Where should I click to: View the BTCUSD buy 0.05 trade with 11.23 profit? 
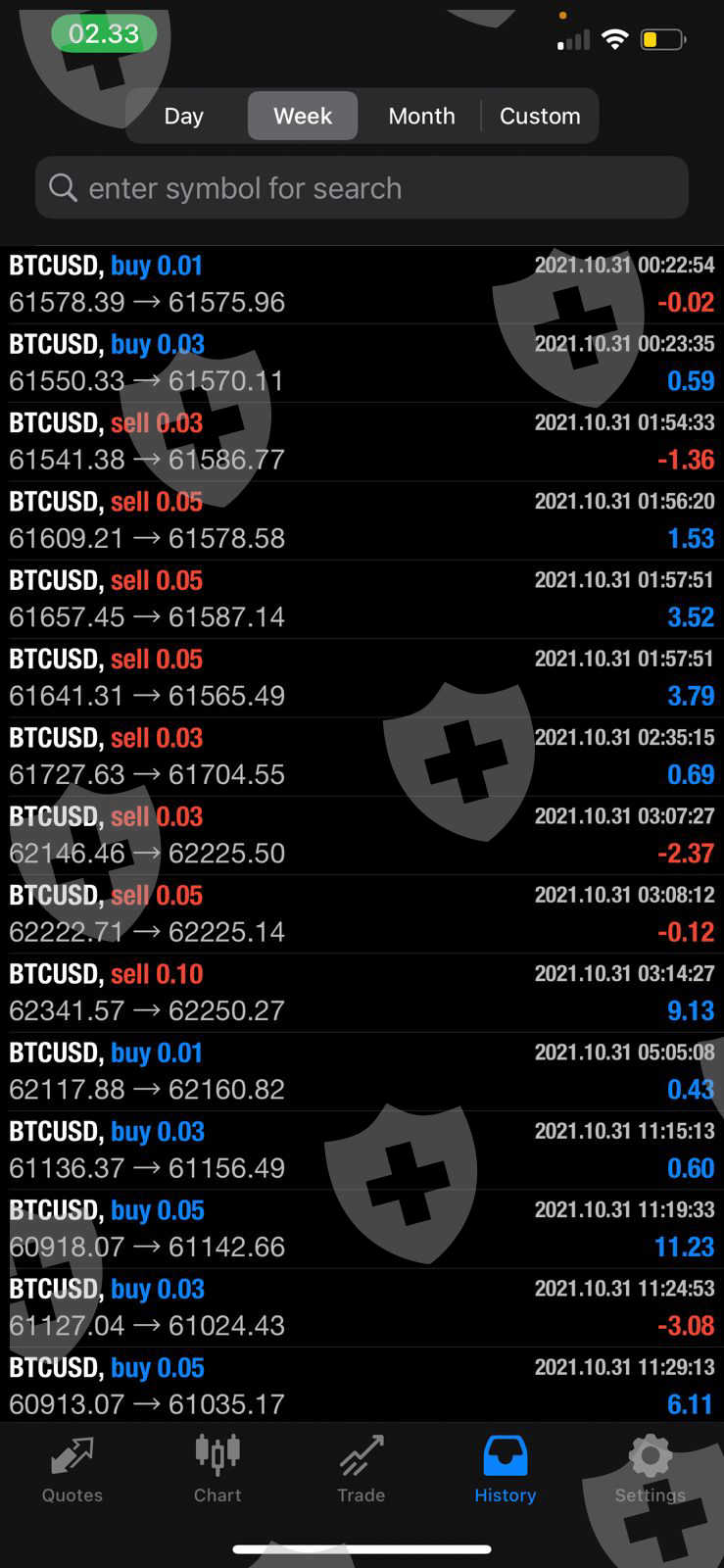(362, 1229)
